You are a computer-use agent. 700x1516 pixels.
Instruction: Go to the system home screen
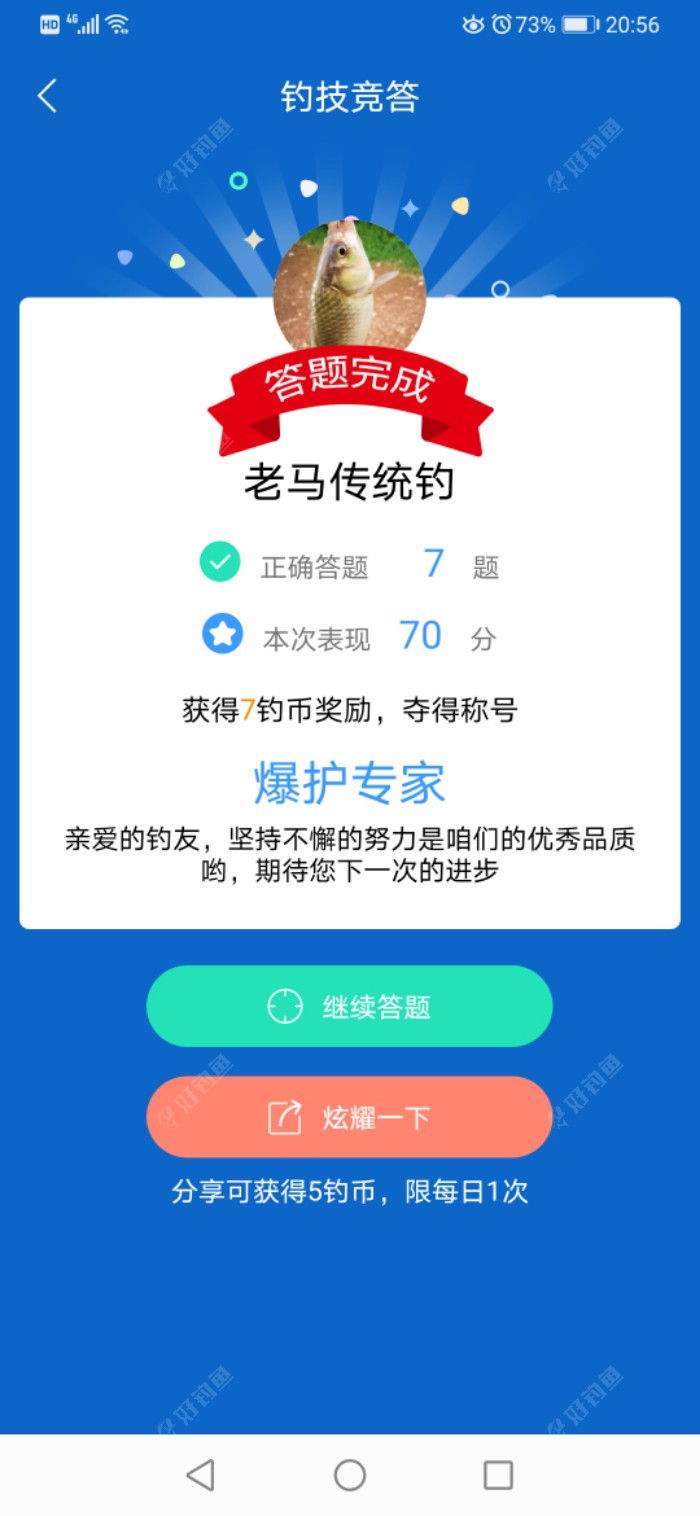click(350, 1474)
